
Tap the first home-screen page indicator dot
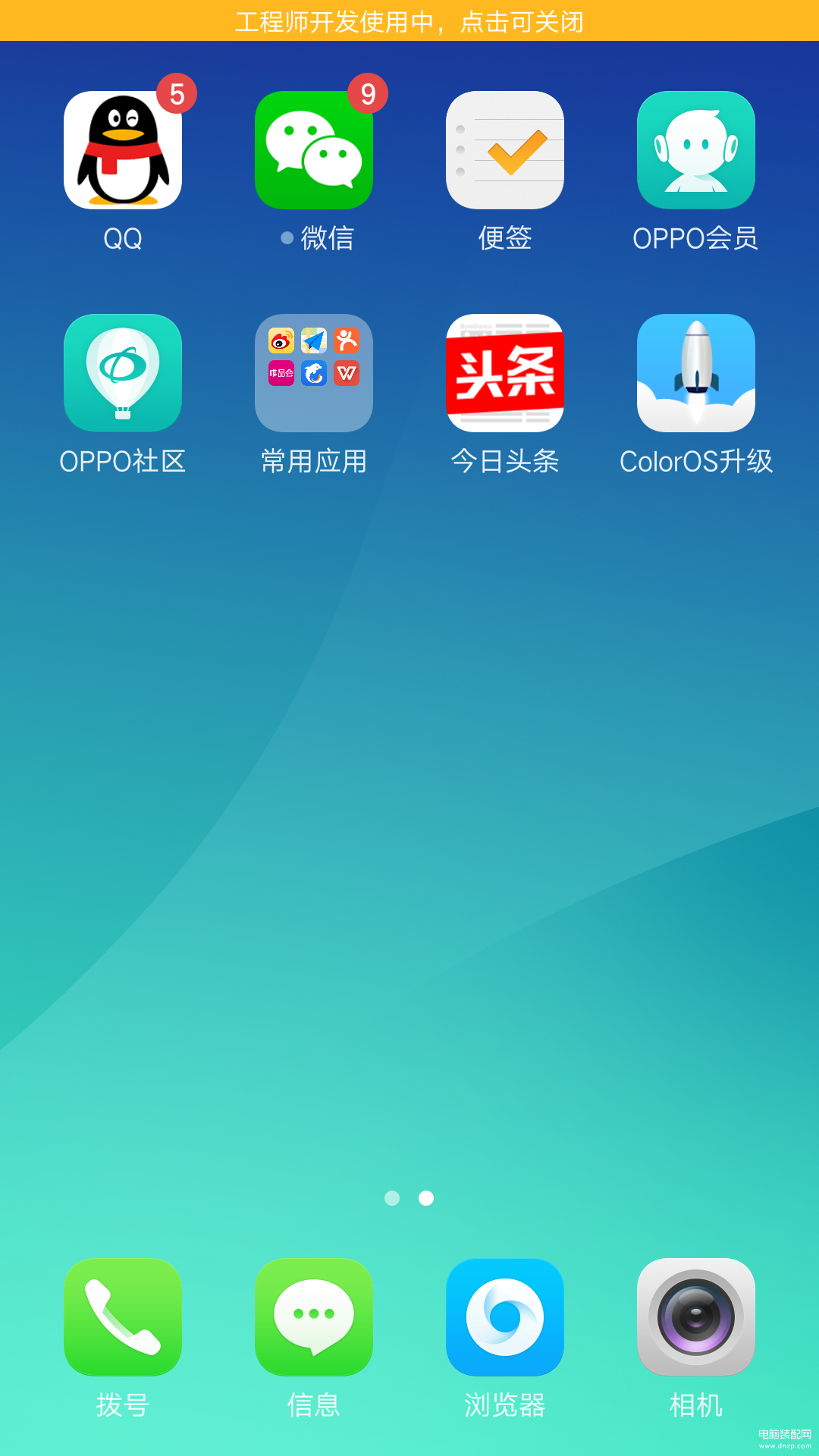(392, 1198)
